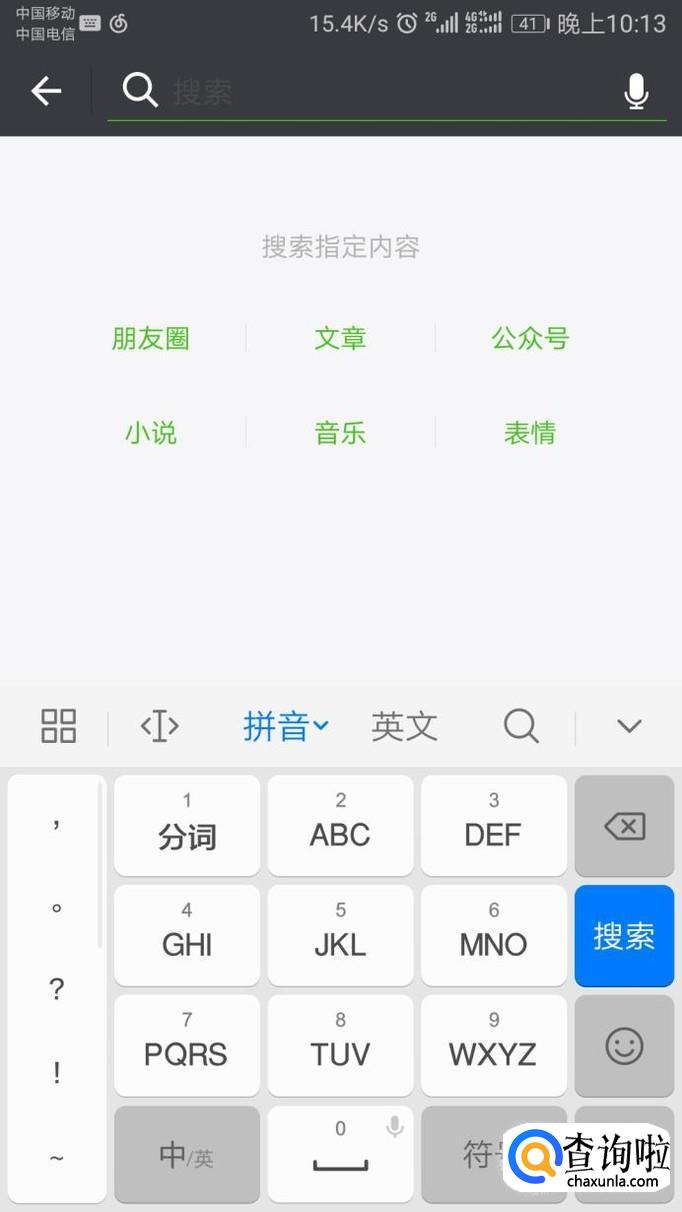682x1212 pixels.
Task: Select 音乐 search category
Action: tap(340, 433)
